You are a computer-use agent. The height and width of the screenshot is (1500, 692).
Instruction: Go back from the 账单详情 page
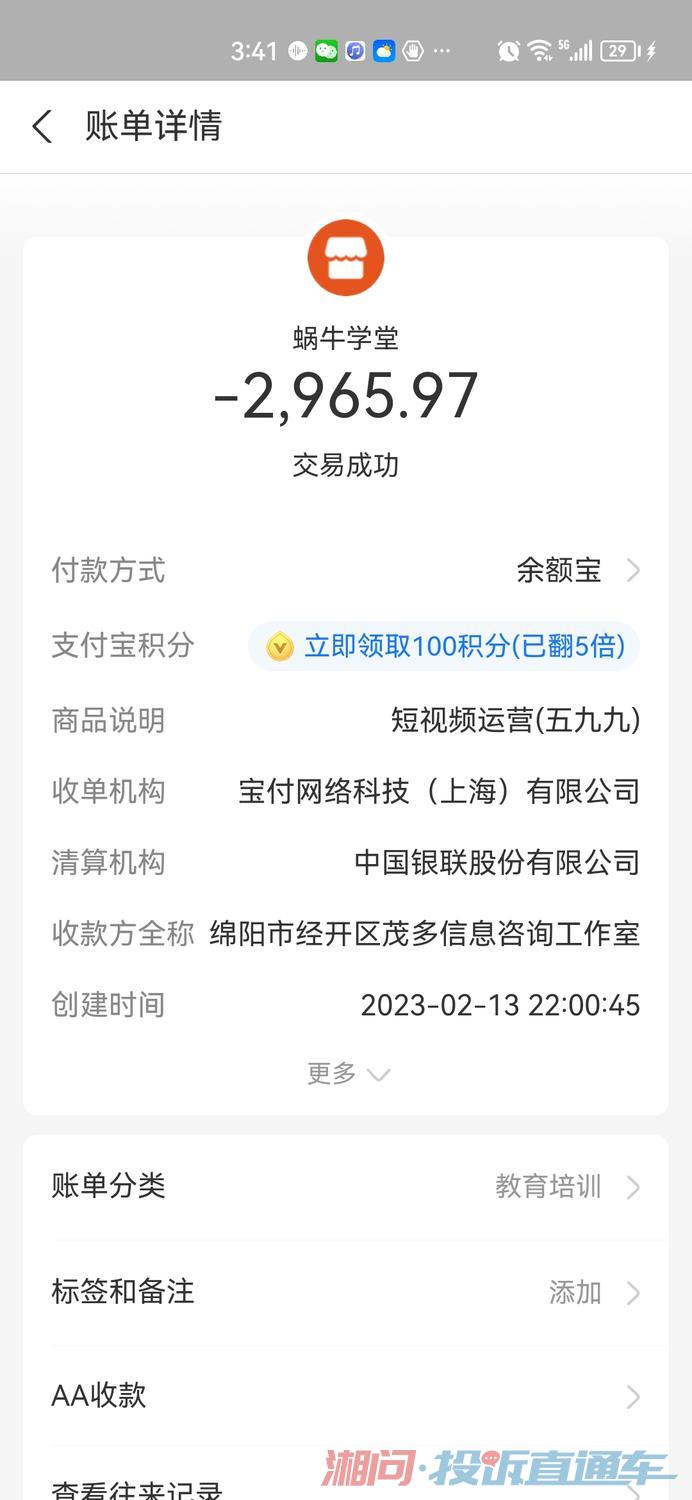(x=42, y=127)
